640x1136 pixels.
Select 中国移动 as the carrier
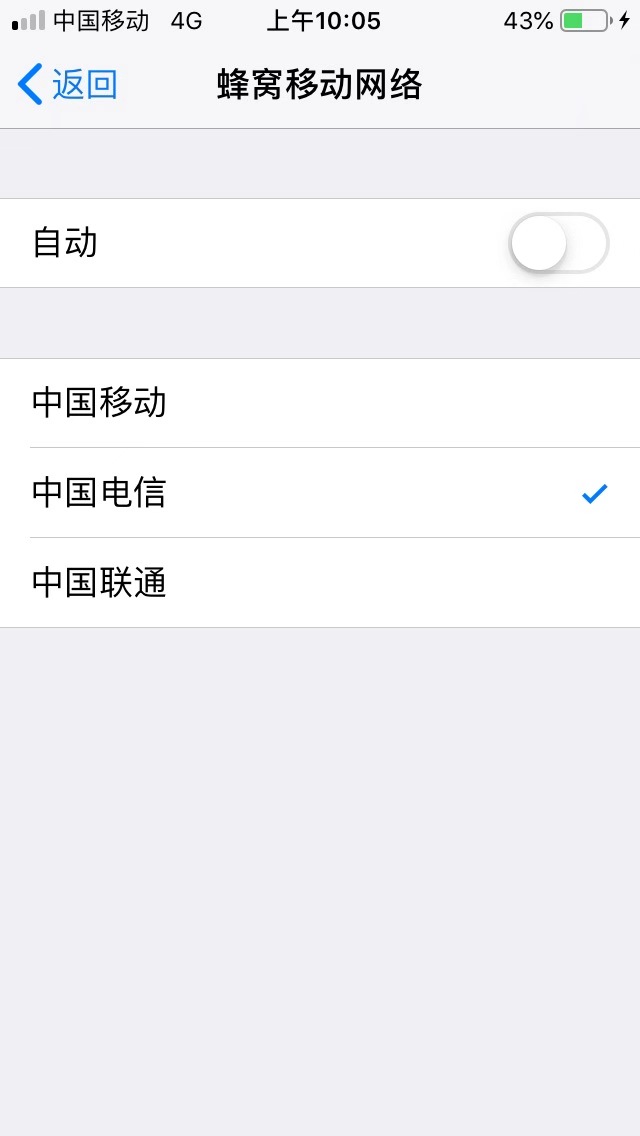[320, 403]
